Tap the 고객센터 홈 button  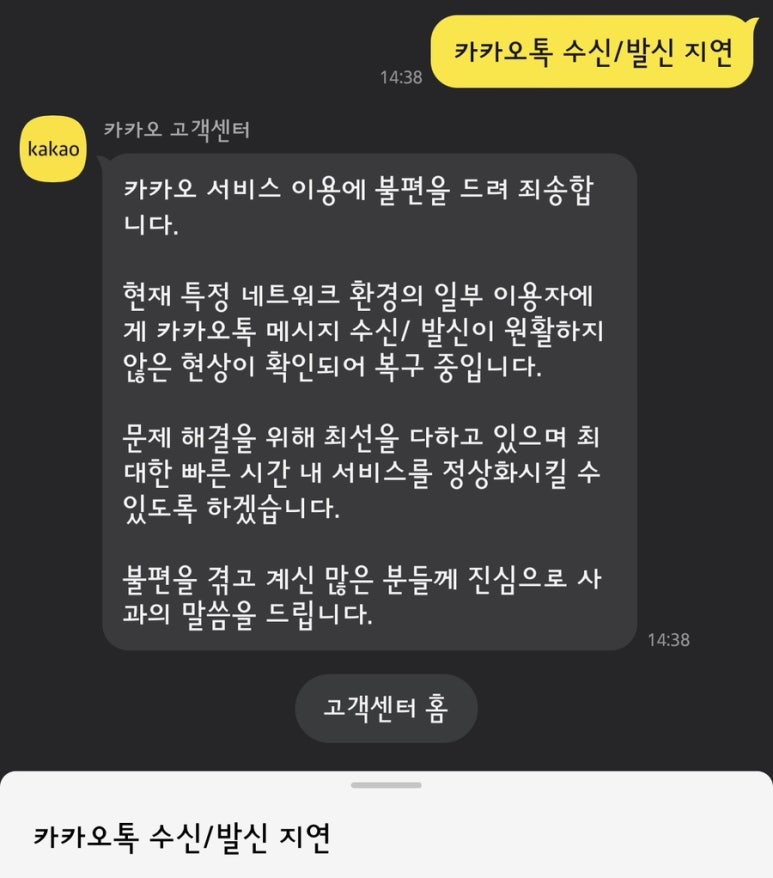(386, 708)
